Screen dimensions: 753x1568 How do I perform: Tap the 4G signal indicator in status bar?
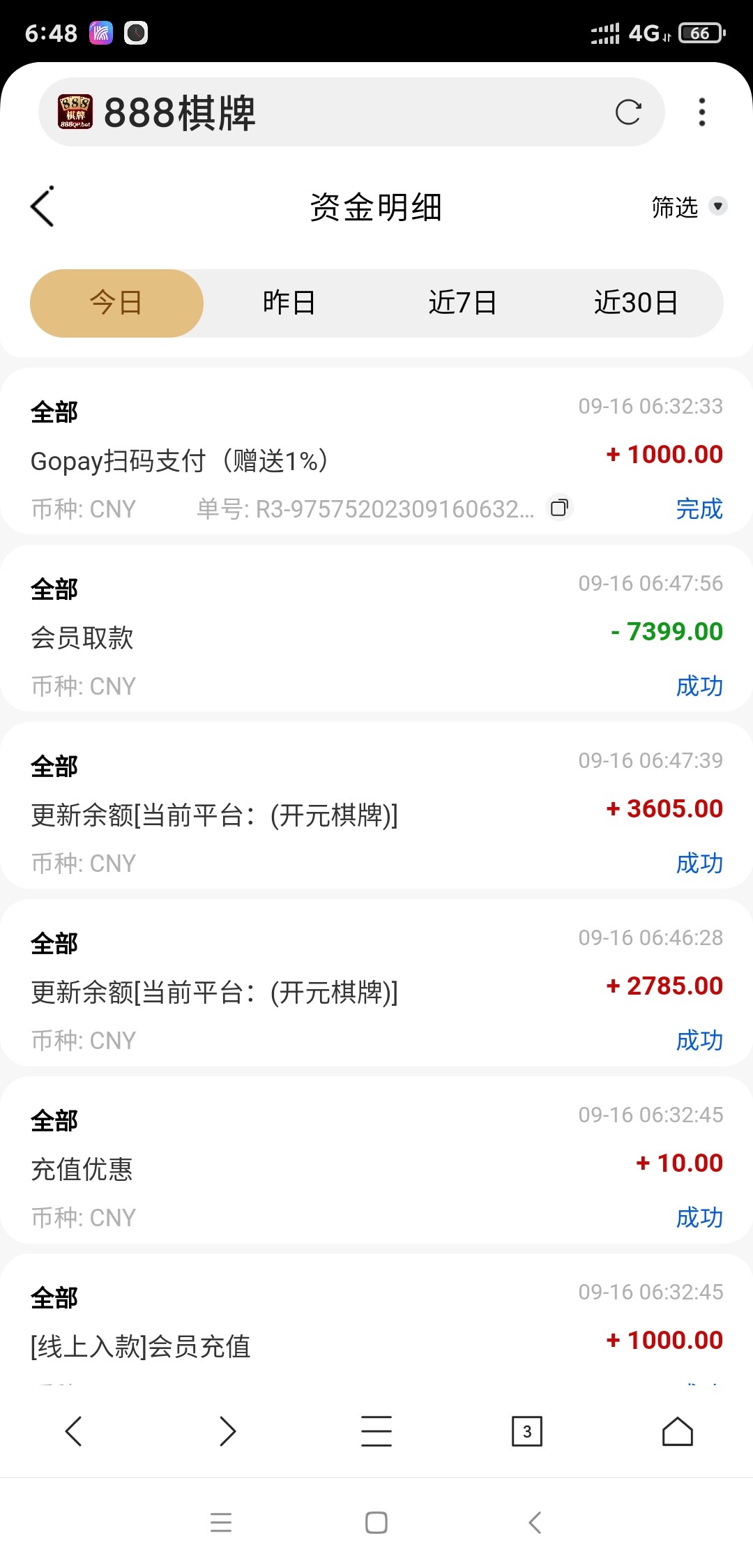pyautogui.click(x=644, y=31)
